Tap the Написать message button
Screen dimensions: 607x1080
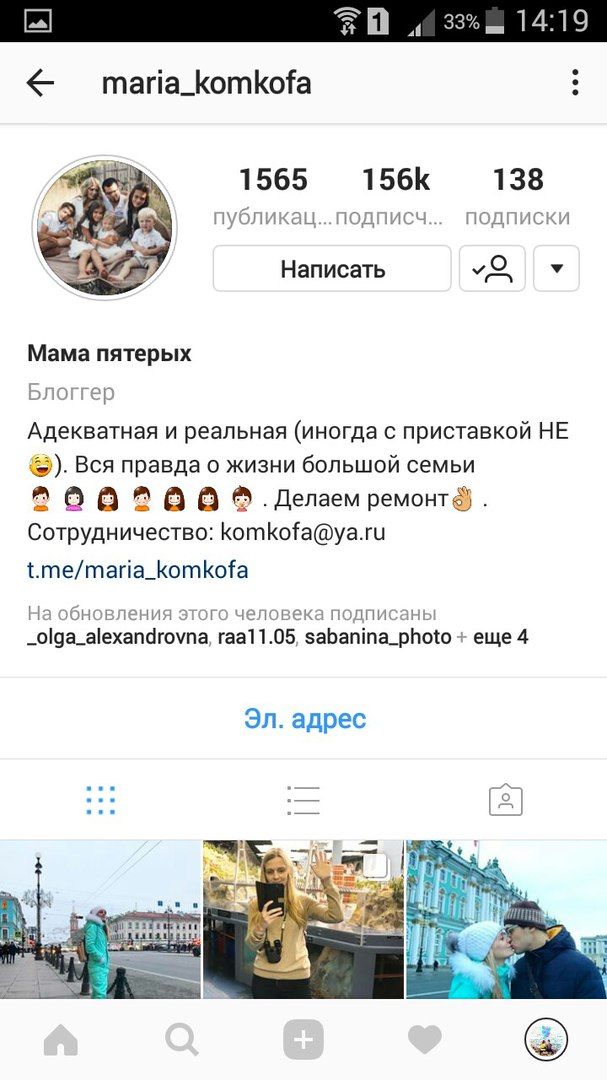[x=332, y=269]
